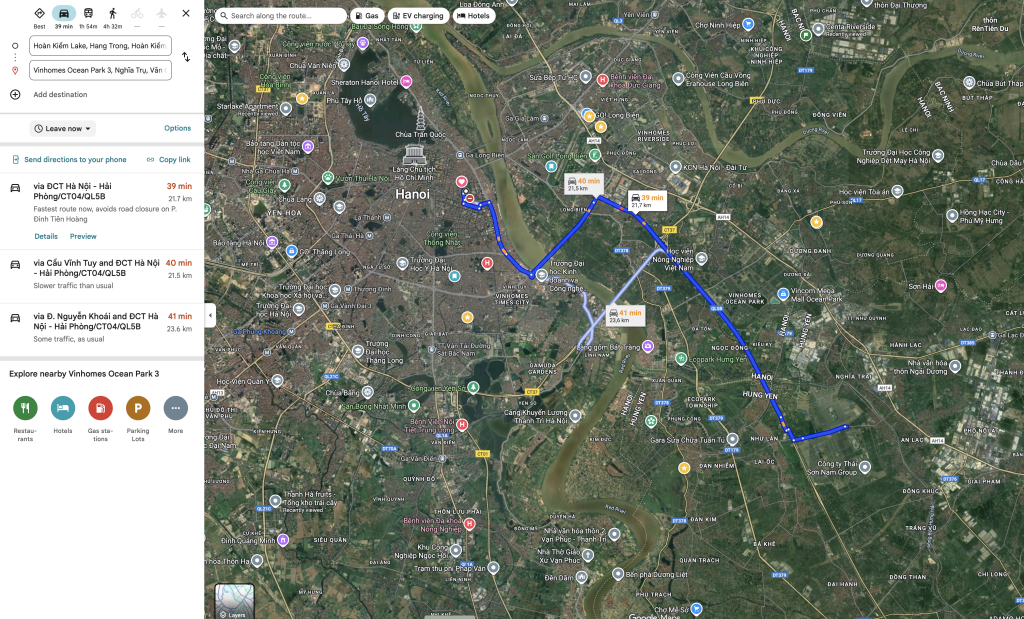Viewport: 1024px width, 619px height.
Task: Open route Options
Action: 177,129
